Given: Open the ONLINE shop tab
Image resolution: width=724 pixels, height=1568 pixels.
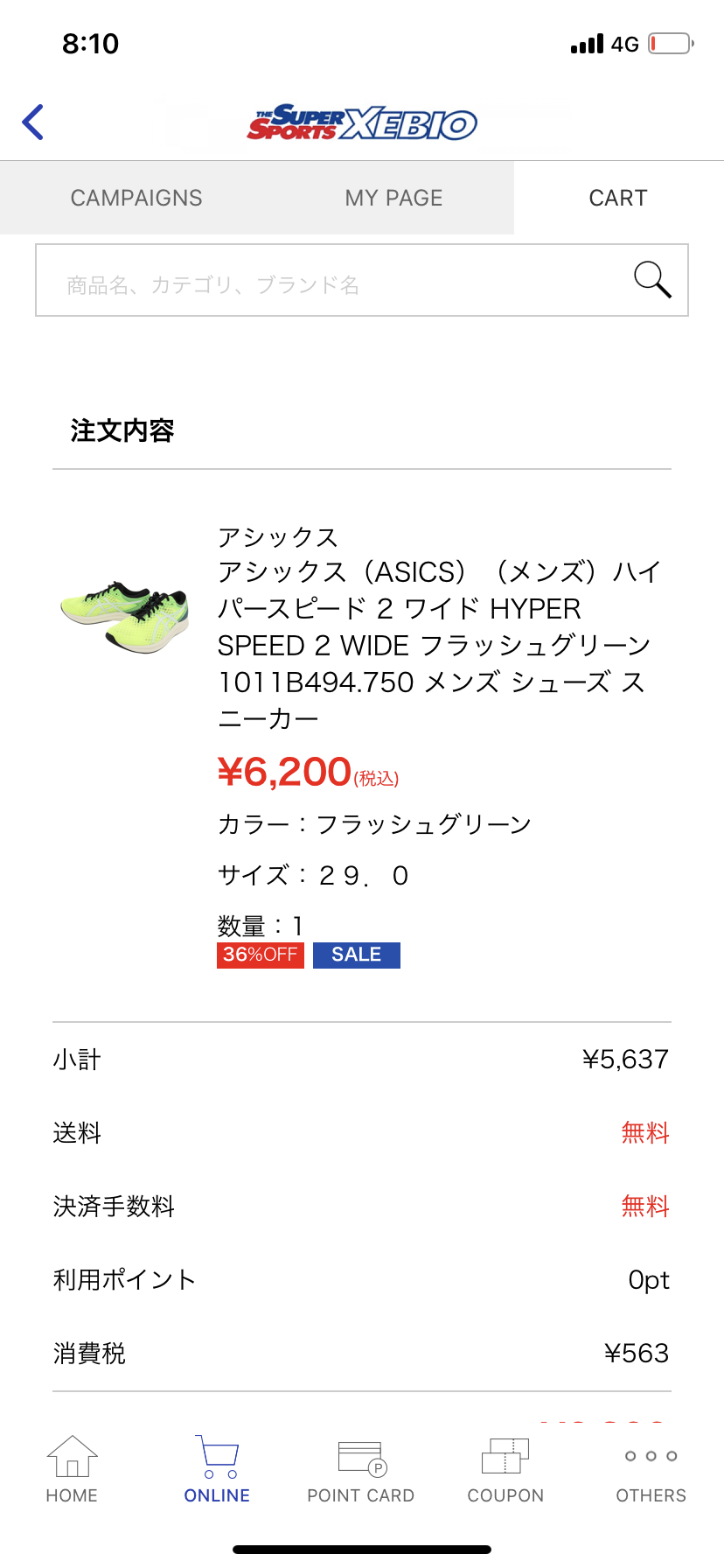Looking at the screenshot, I should [x=217, y=1469].
